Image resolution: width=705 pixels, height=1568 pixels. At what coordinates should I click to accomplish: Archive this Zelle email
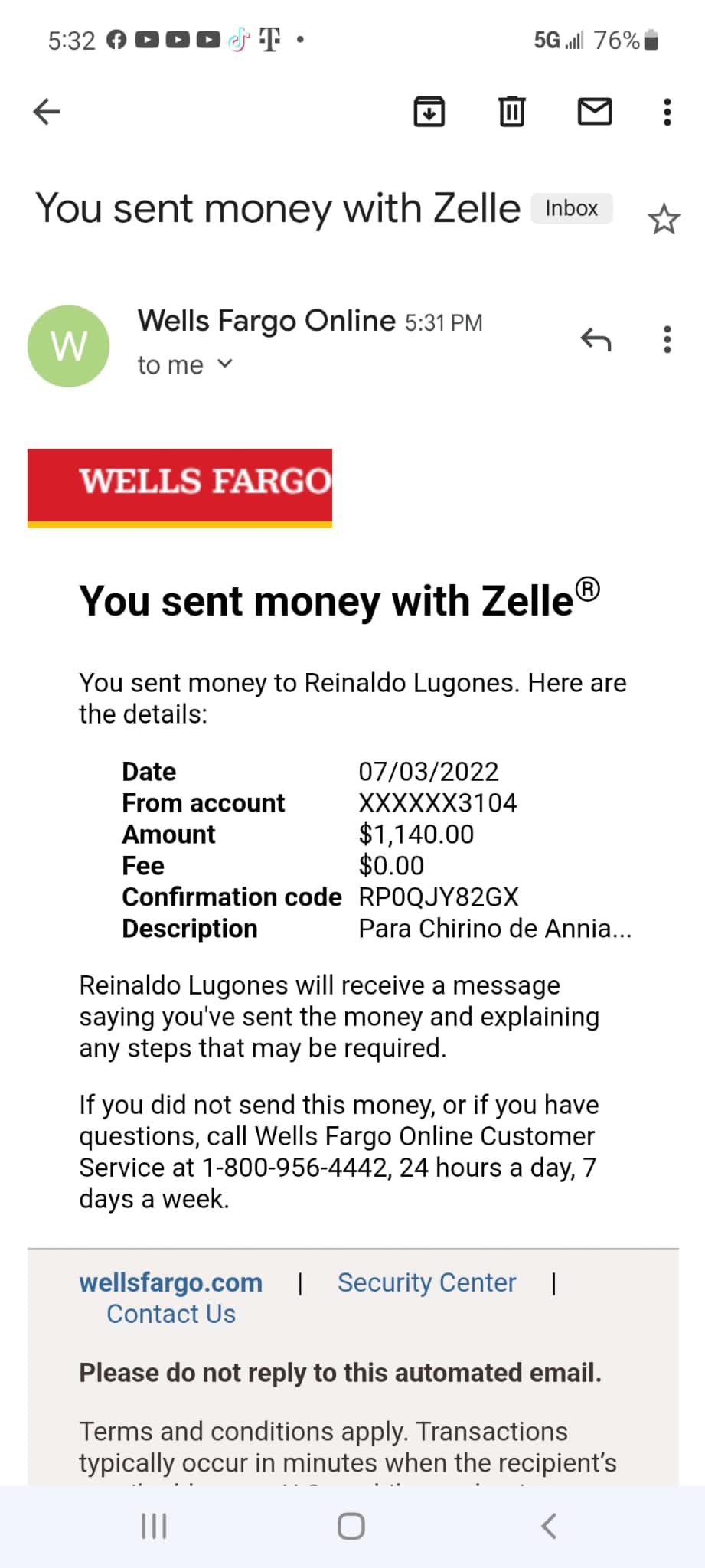coord(429,112)
